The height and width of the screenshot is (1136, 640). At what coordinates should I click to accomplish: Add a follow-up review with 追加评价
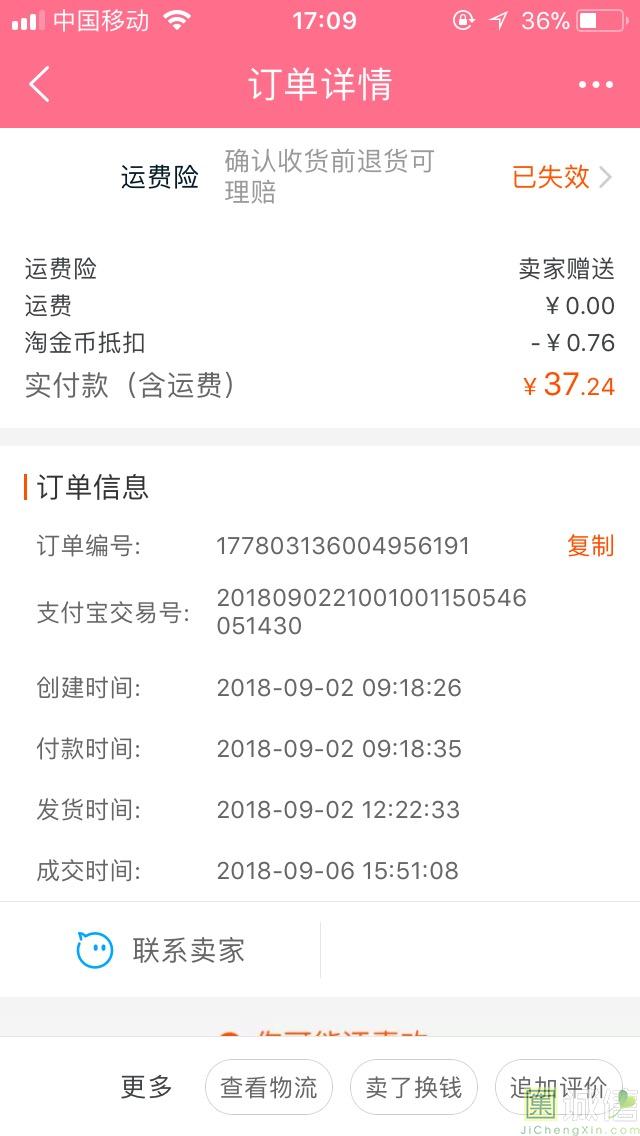click(558, 1087)
